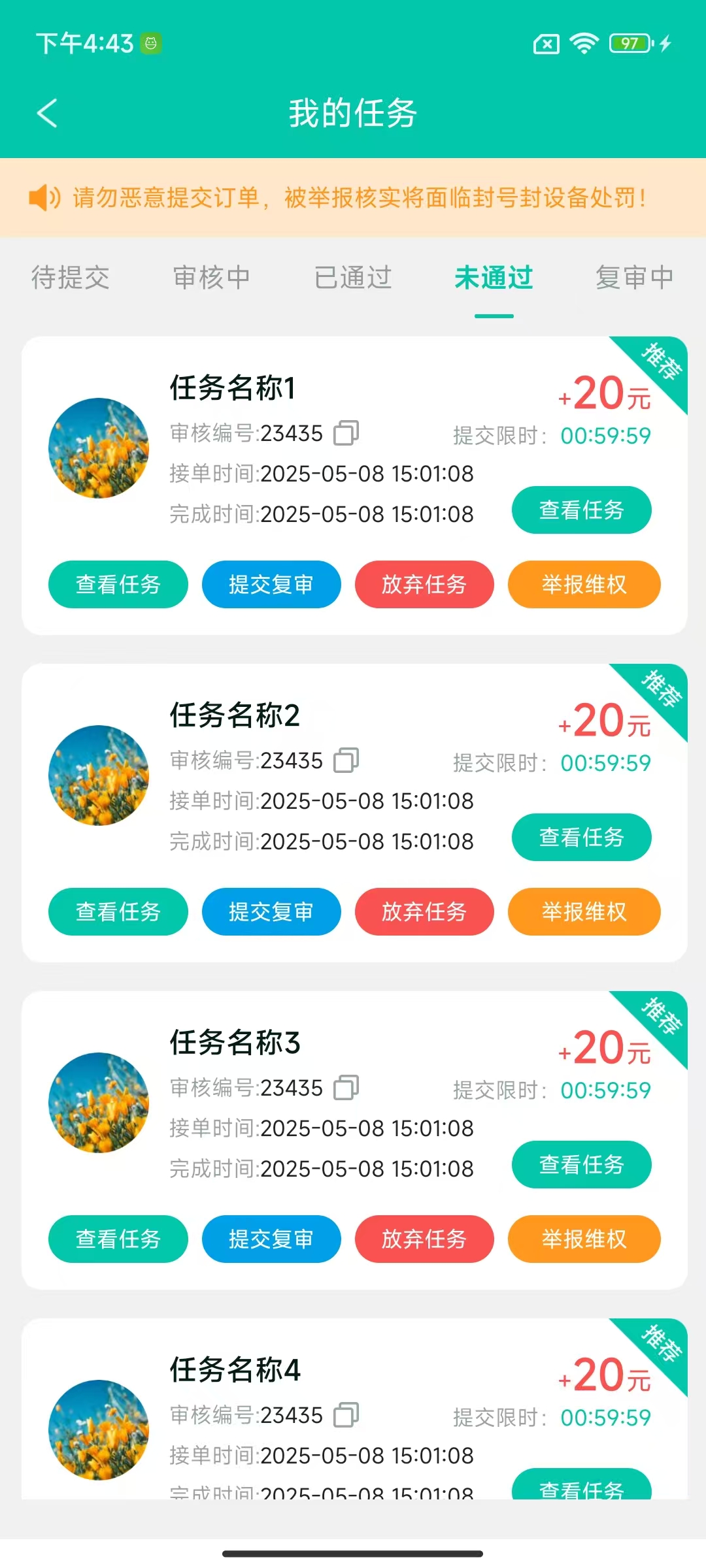The width and height of the screenshot is (706, 1568).
Task: Tap 放弃任务 on 任务名称1
Action: (x=424, y=584)
